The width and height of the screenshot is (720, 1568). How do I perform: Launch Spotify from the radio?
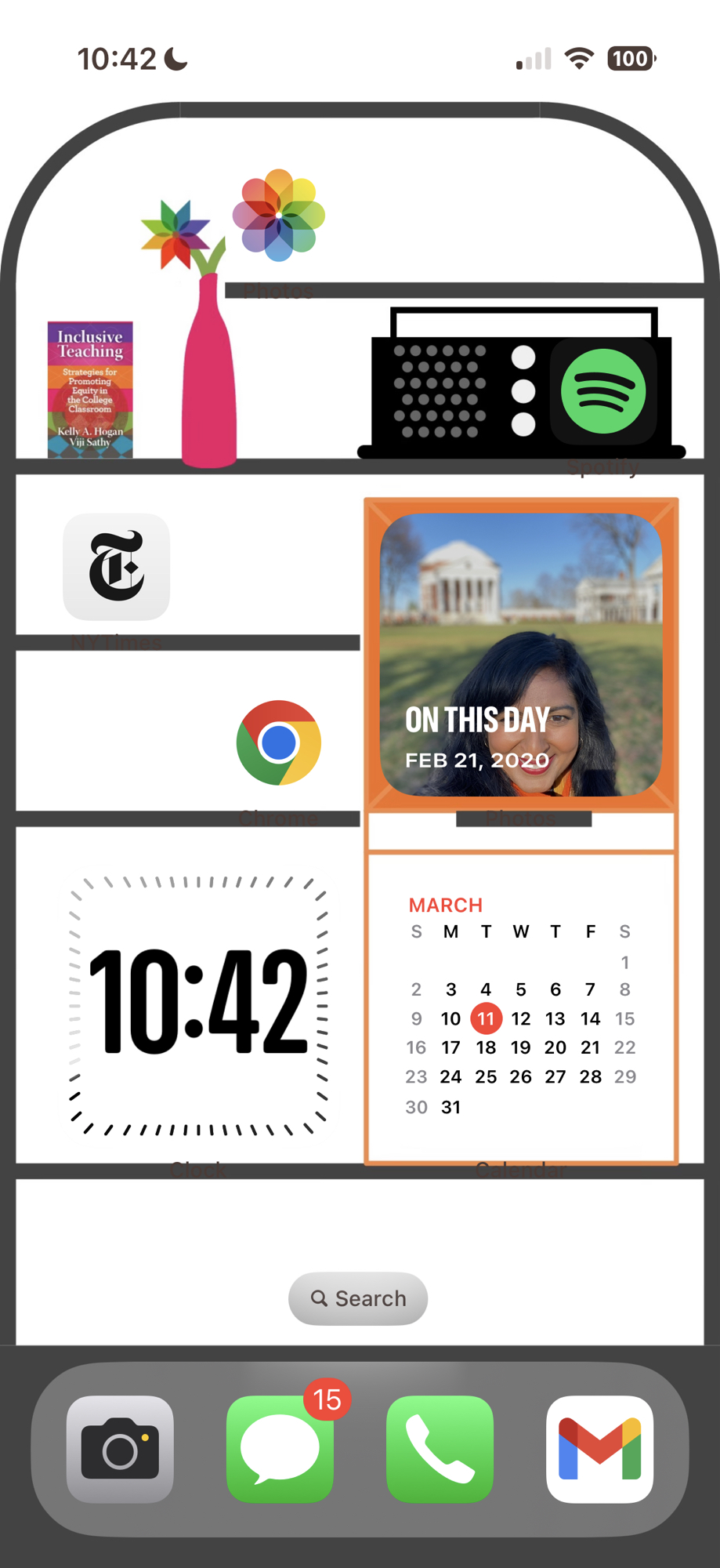pos(602,391)
